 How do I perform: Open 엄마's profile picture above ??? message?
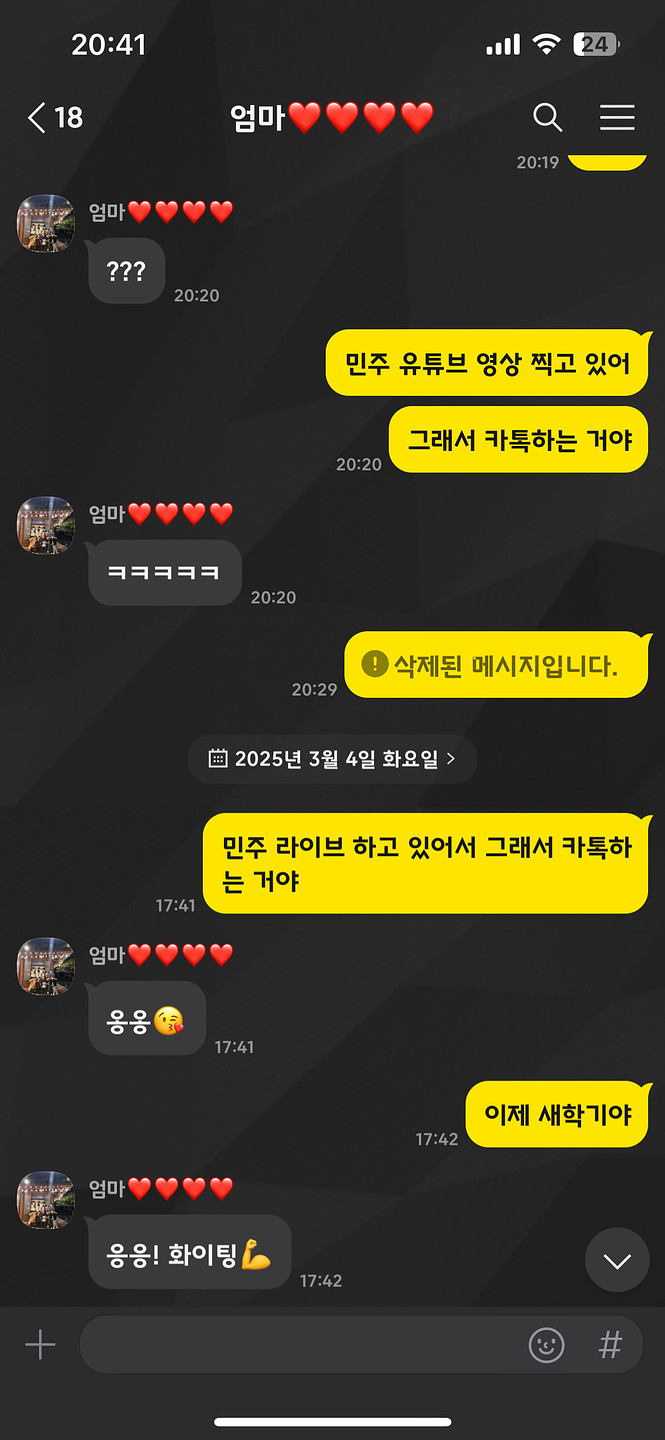[x=46, y=224]
